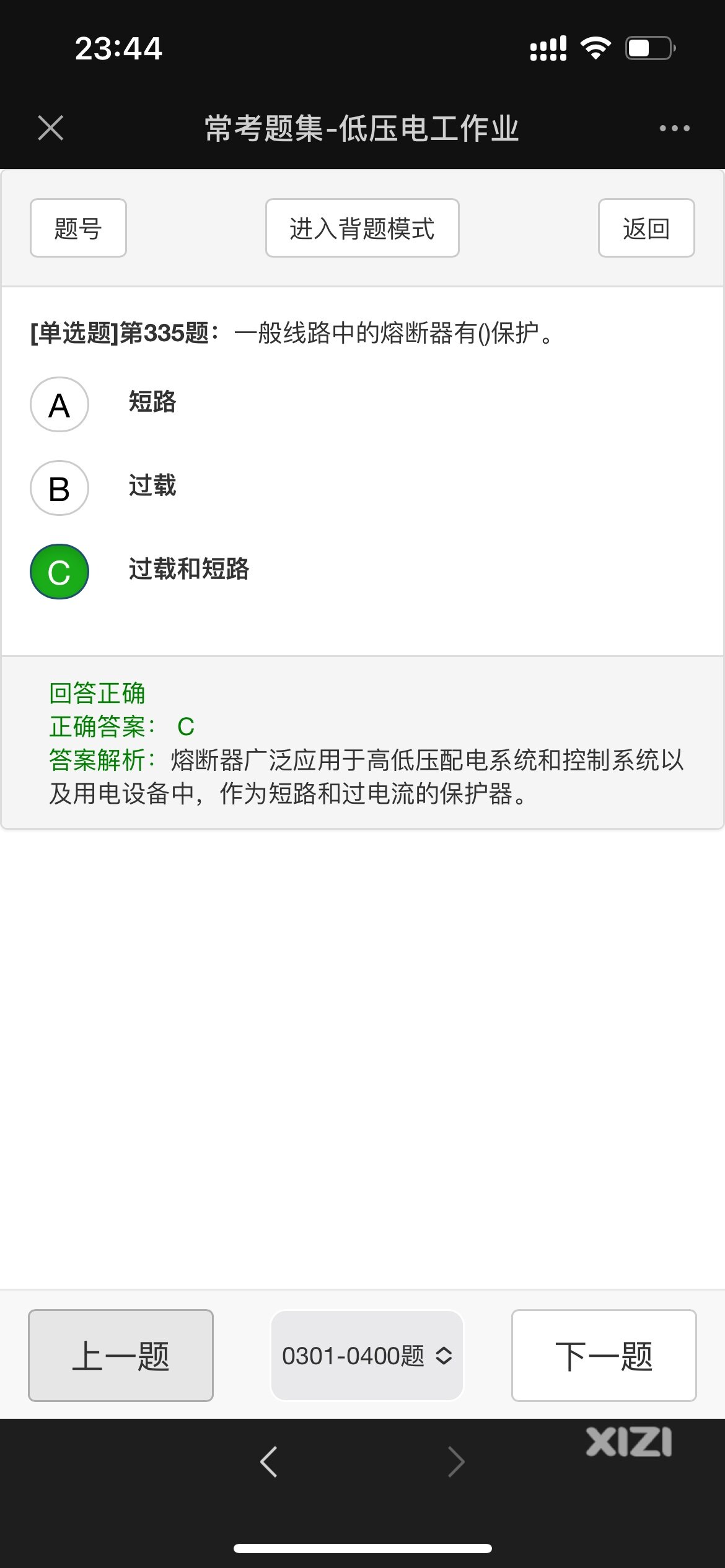Tap the 返回 button
The image size is (725, 1568).
(x=646, y=228)
